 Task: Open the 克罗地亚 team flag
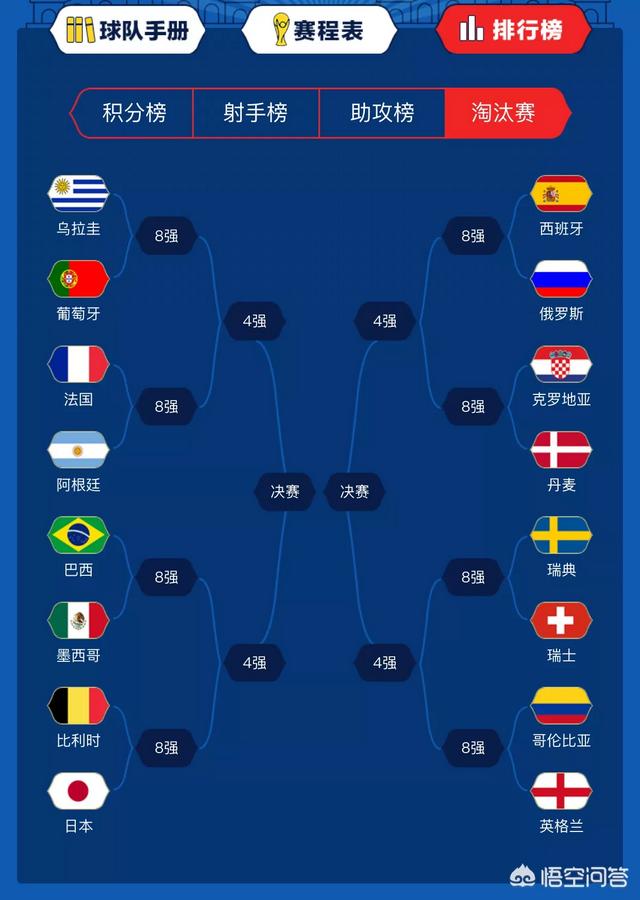561,365
